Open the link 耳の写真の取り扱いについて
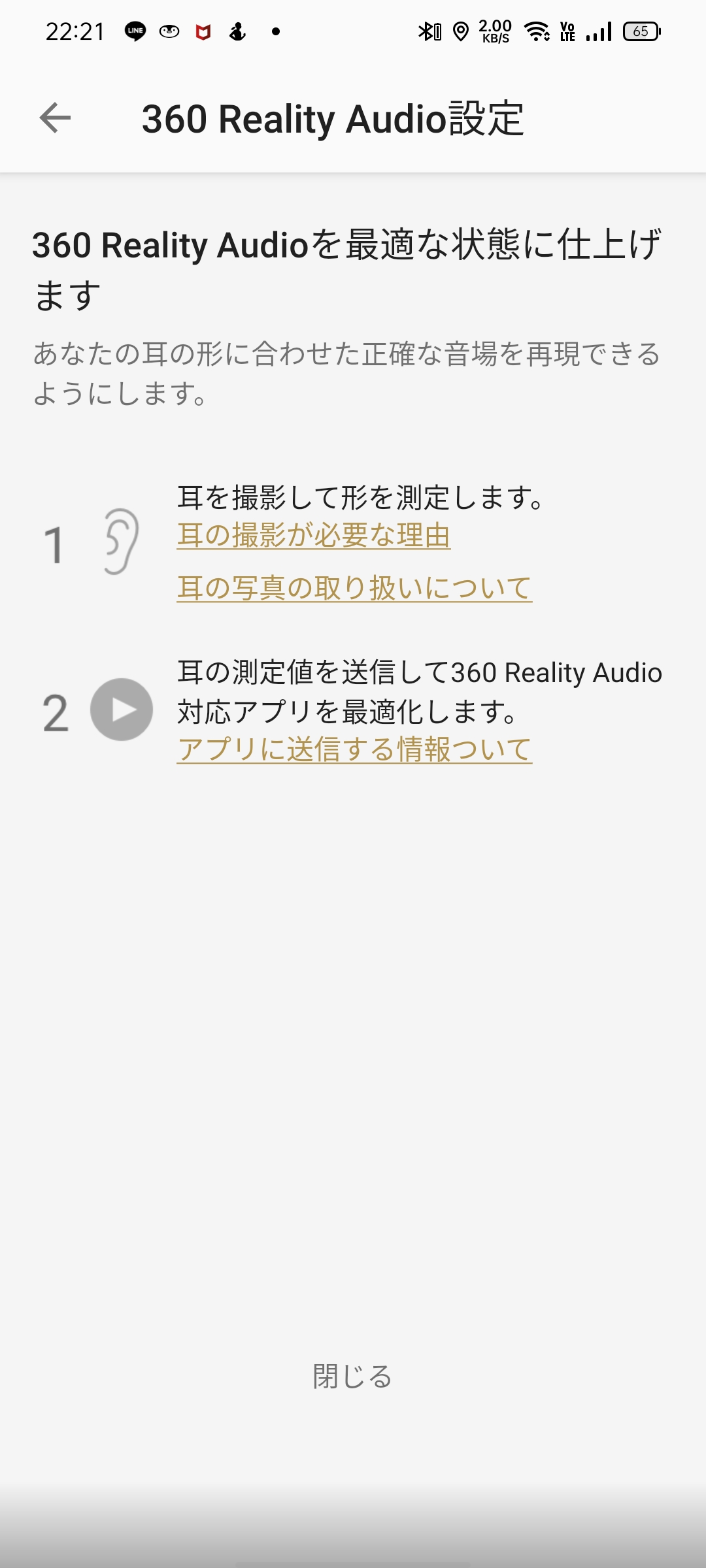The height and width of the screenshot is (1568, 706). 354,588
